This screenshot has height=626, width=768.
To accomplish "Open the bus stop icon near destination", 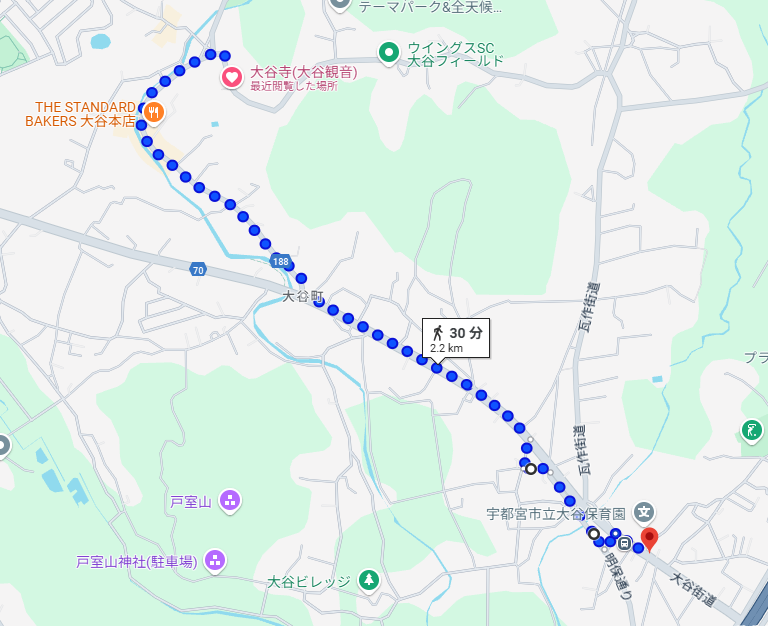I will pyautogui.click(x=625, y=544).
